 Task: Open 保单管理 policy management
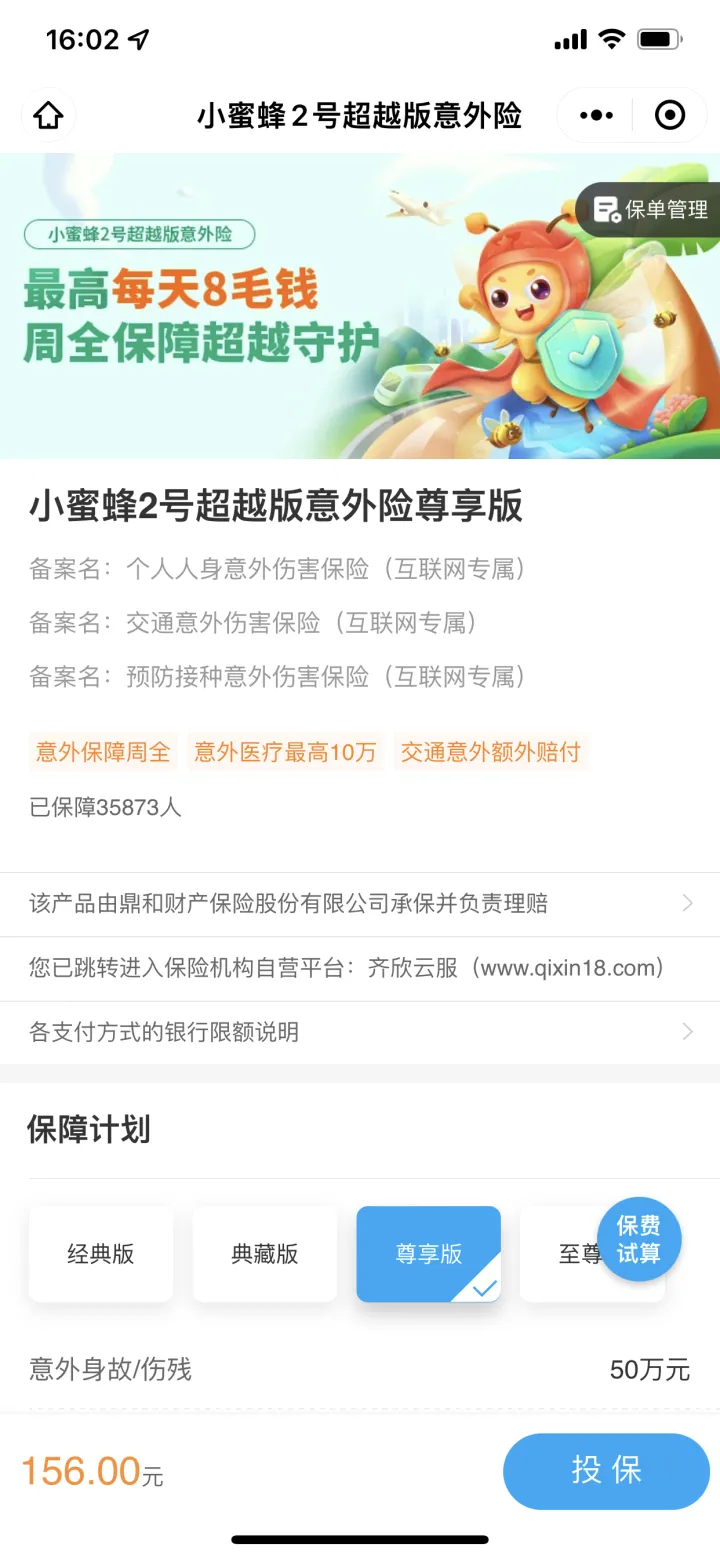pyautogui.click(x=651, y=210)
